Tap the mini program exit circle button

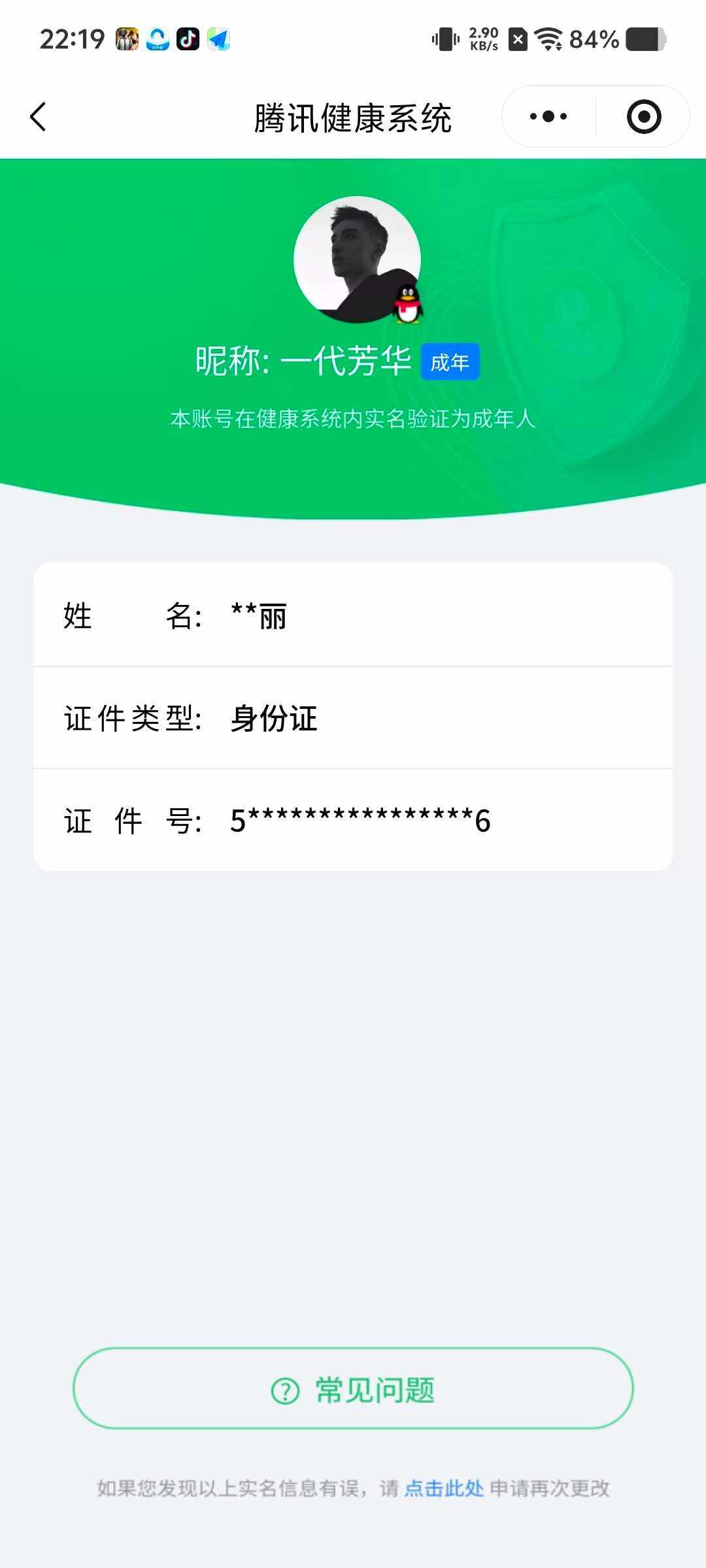coord(643,116)
